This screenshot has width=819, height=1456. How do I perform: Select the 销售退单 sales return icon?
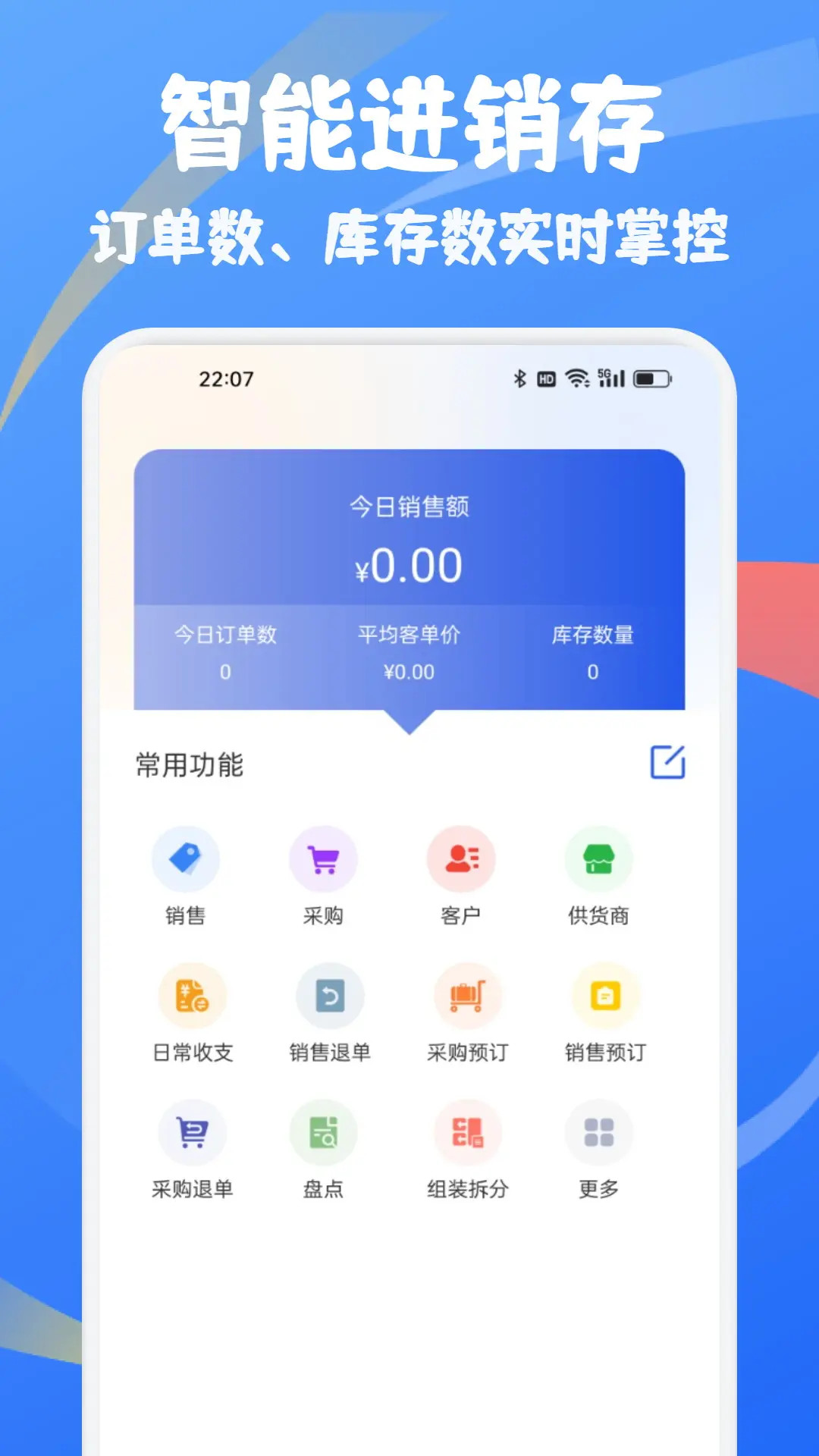pyautogui.click(x=331, y=996)
